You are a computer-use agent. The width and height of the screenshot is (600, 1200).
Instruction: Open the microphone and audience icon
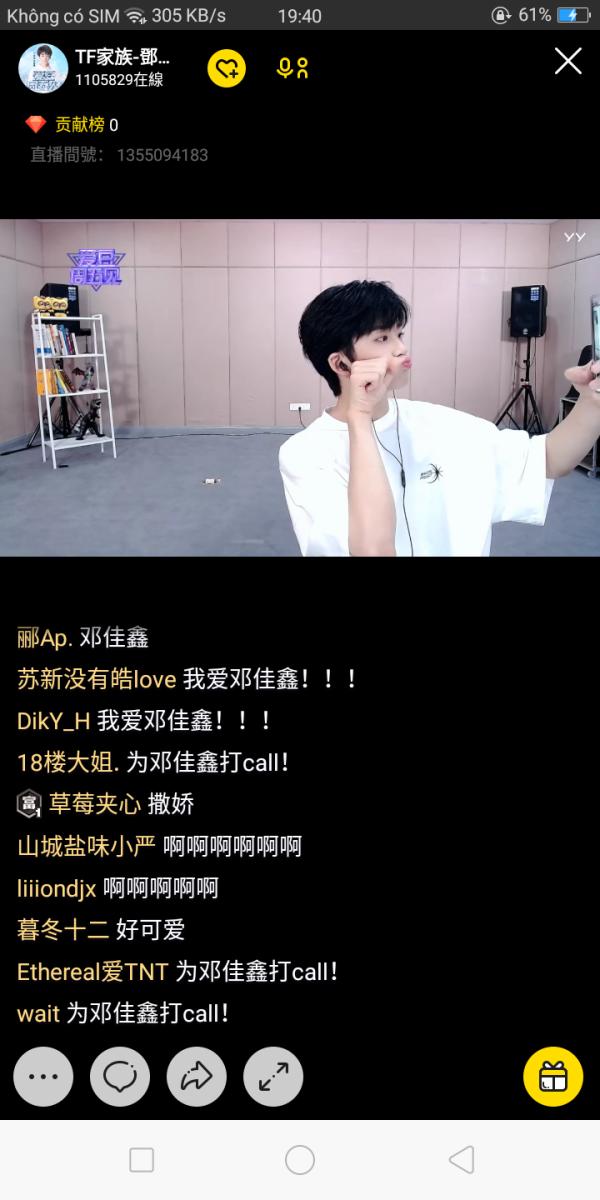coord(293,68)
